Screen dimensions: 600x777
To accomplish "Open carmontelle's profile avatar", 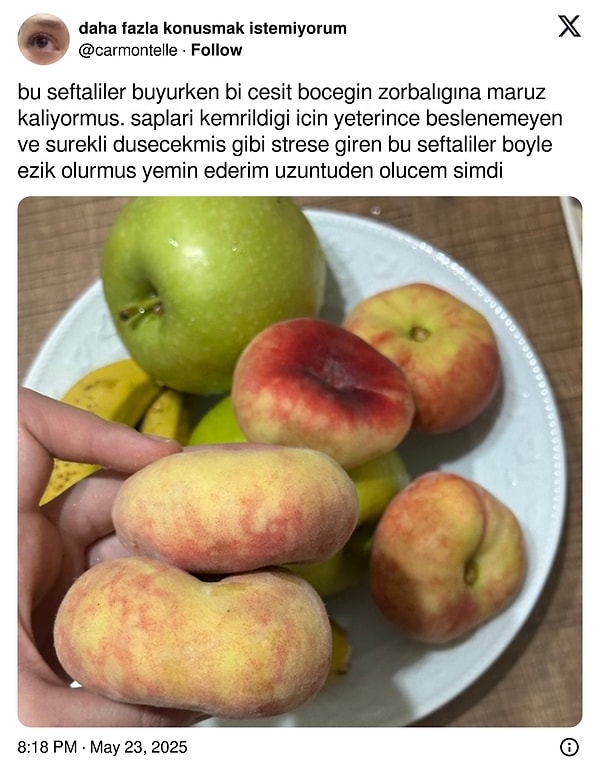I will 43,39.
